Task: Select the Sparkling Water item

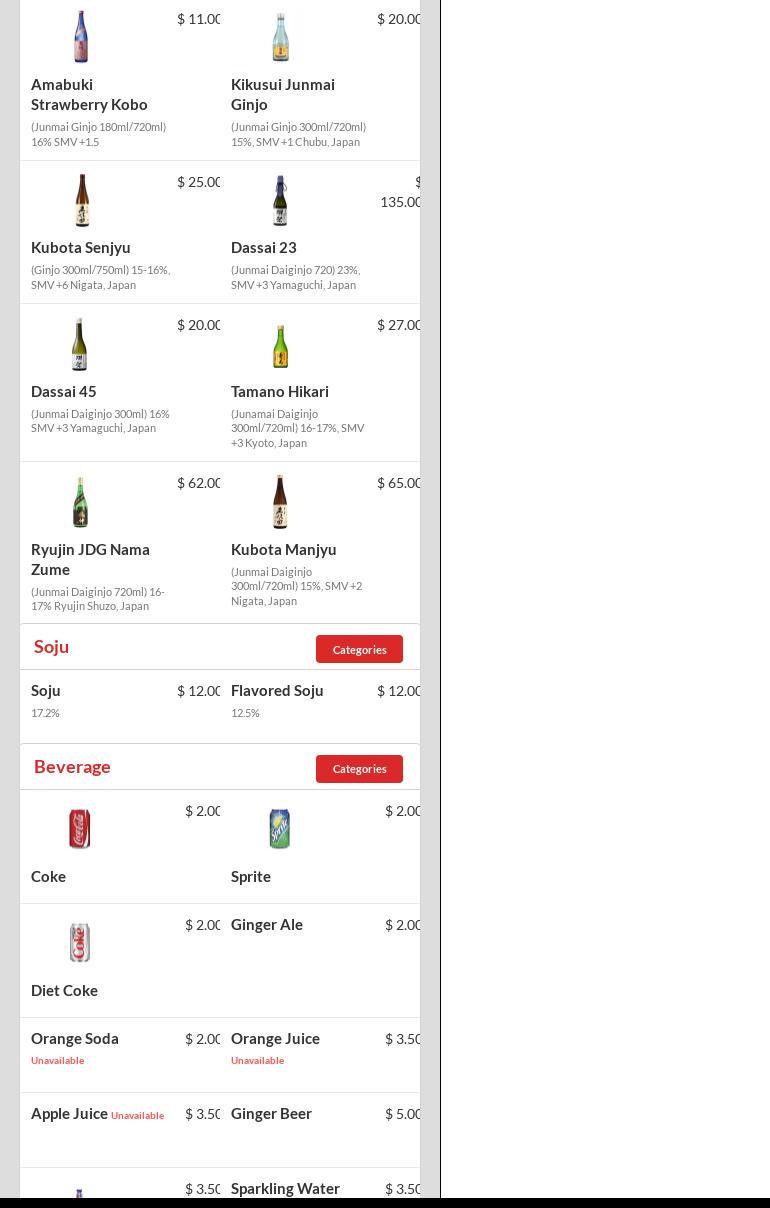Action: pos(285,1188)
